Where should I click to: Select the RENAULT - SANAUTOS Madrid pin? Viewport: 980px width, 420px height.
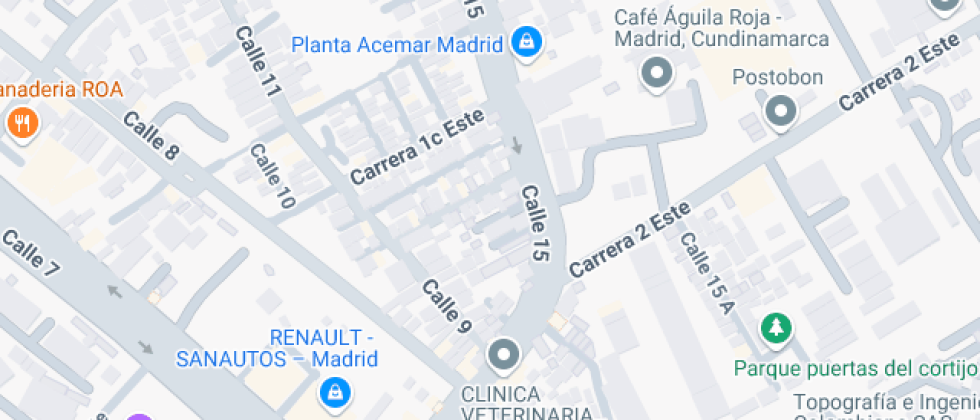(335, 394)
